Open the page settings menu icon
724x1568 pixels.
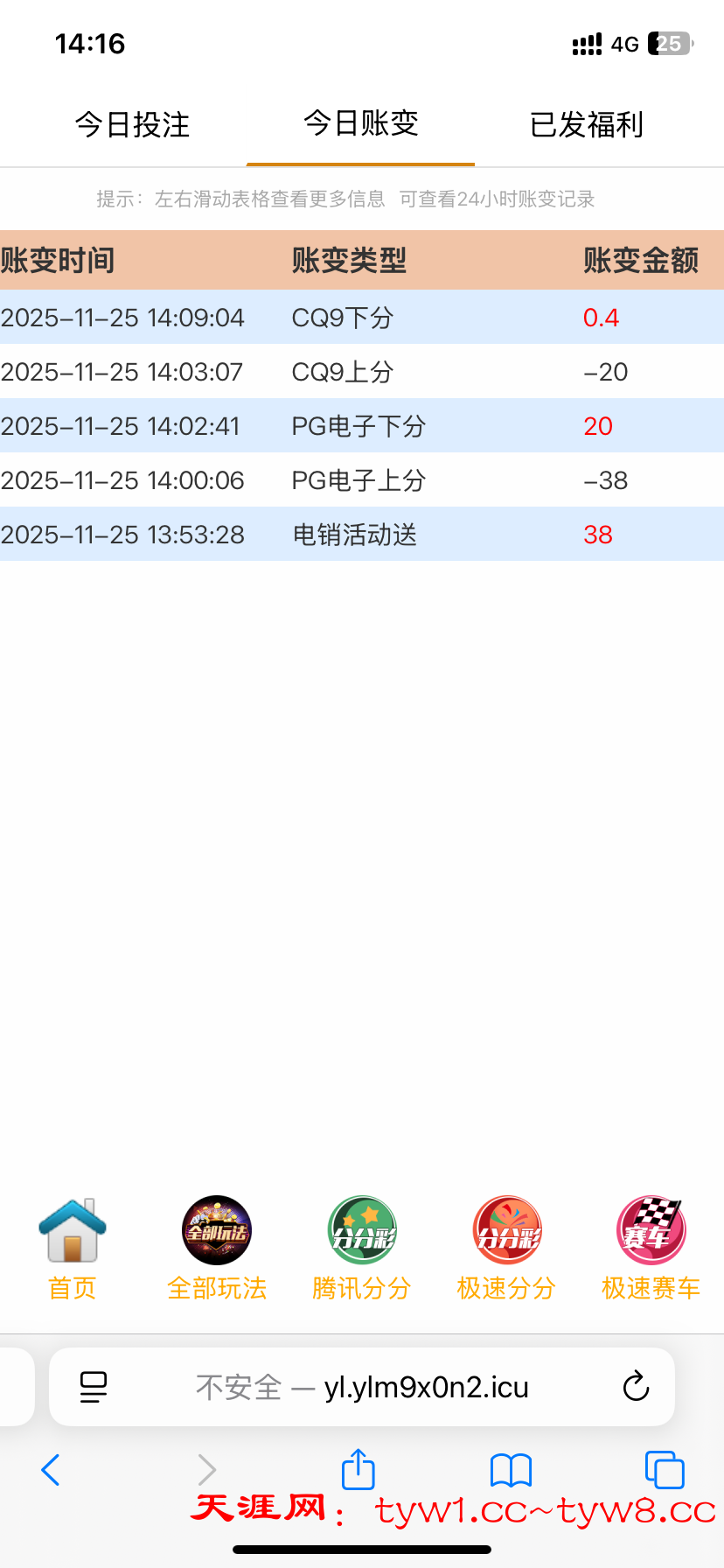(94, 1387)
